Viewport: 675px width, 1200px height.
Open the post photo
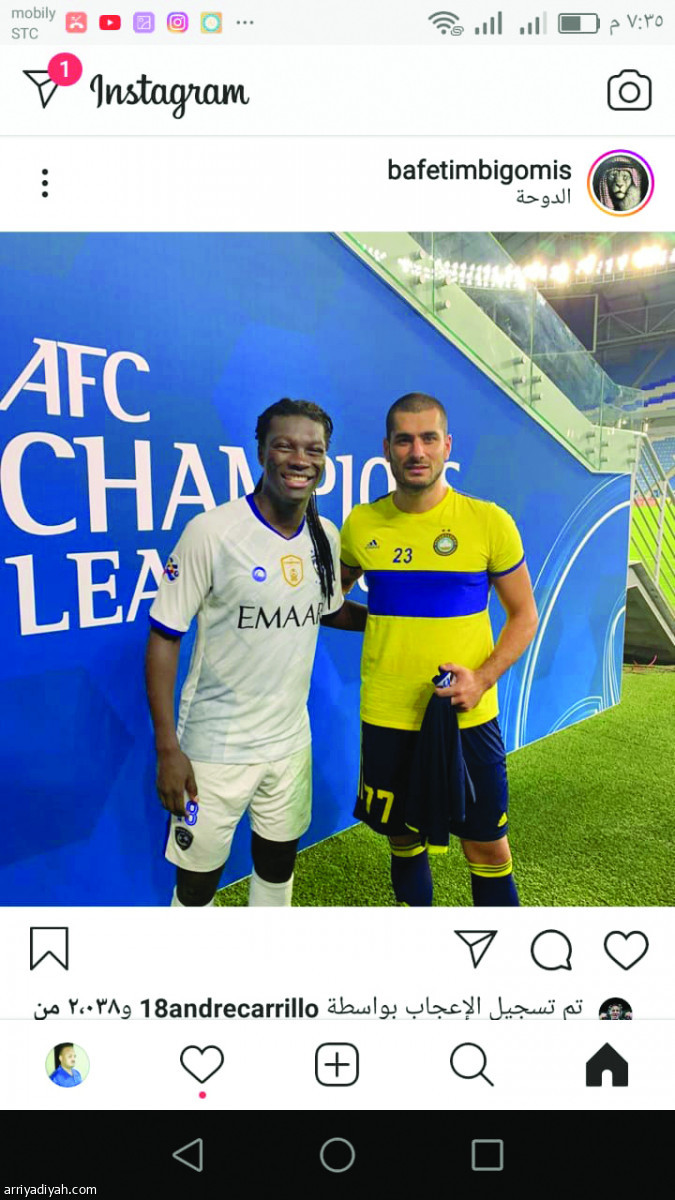pyautogui.click(x=337, y=570)
